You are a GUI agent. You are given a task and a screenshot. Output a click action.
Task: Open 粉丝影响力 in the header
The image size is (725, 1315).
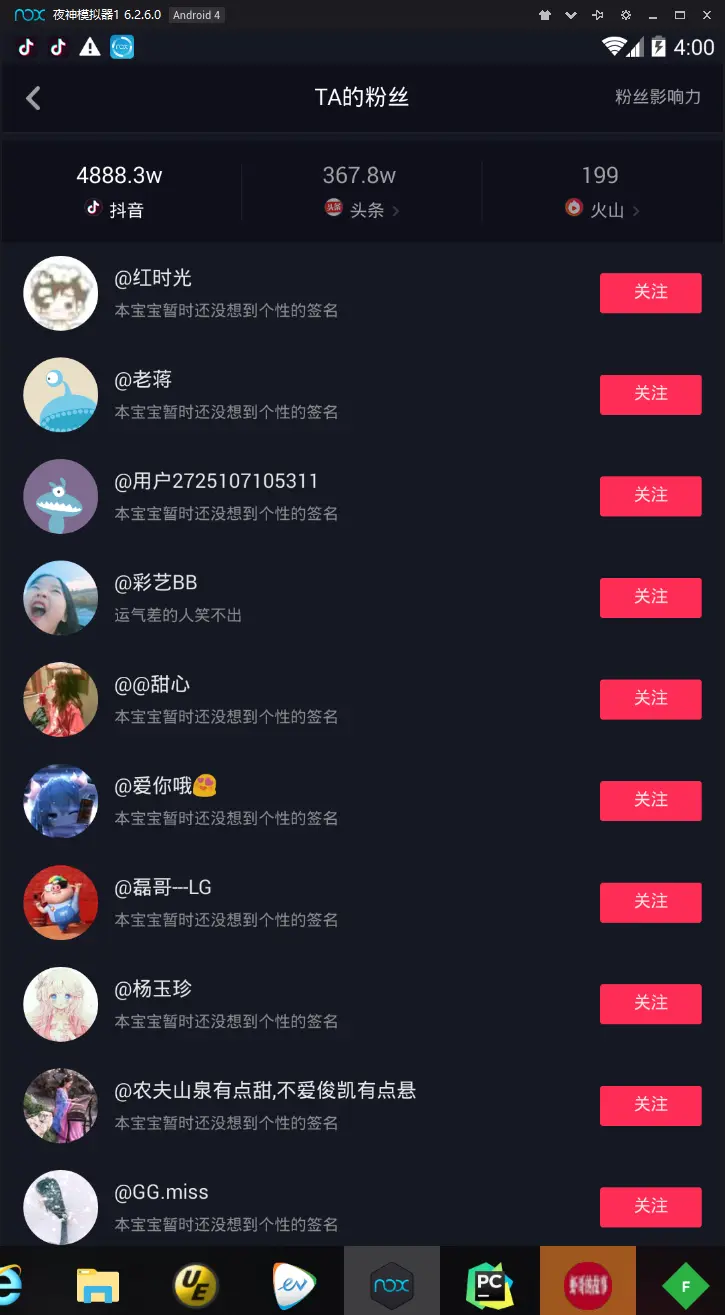pyautogui.click(x=657, y=97)
